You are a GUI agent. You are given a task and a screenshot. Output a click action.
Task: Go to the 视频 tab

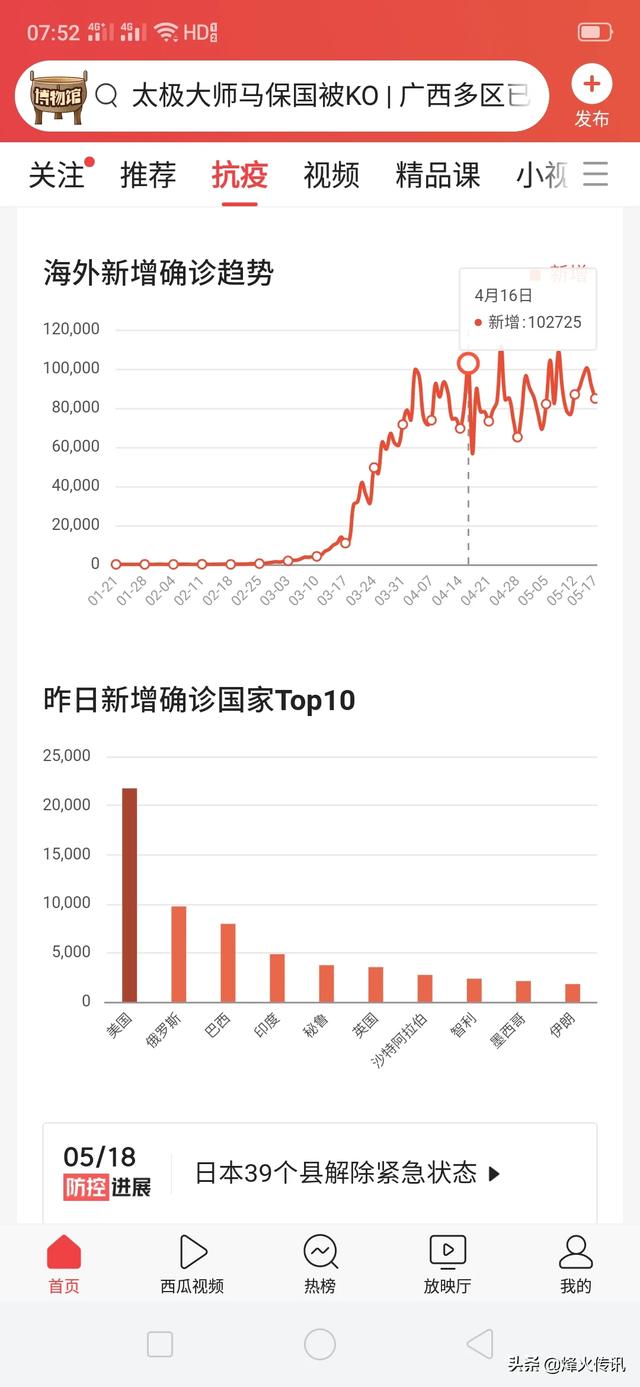click(331, 175)
